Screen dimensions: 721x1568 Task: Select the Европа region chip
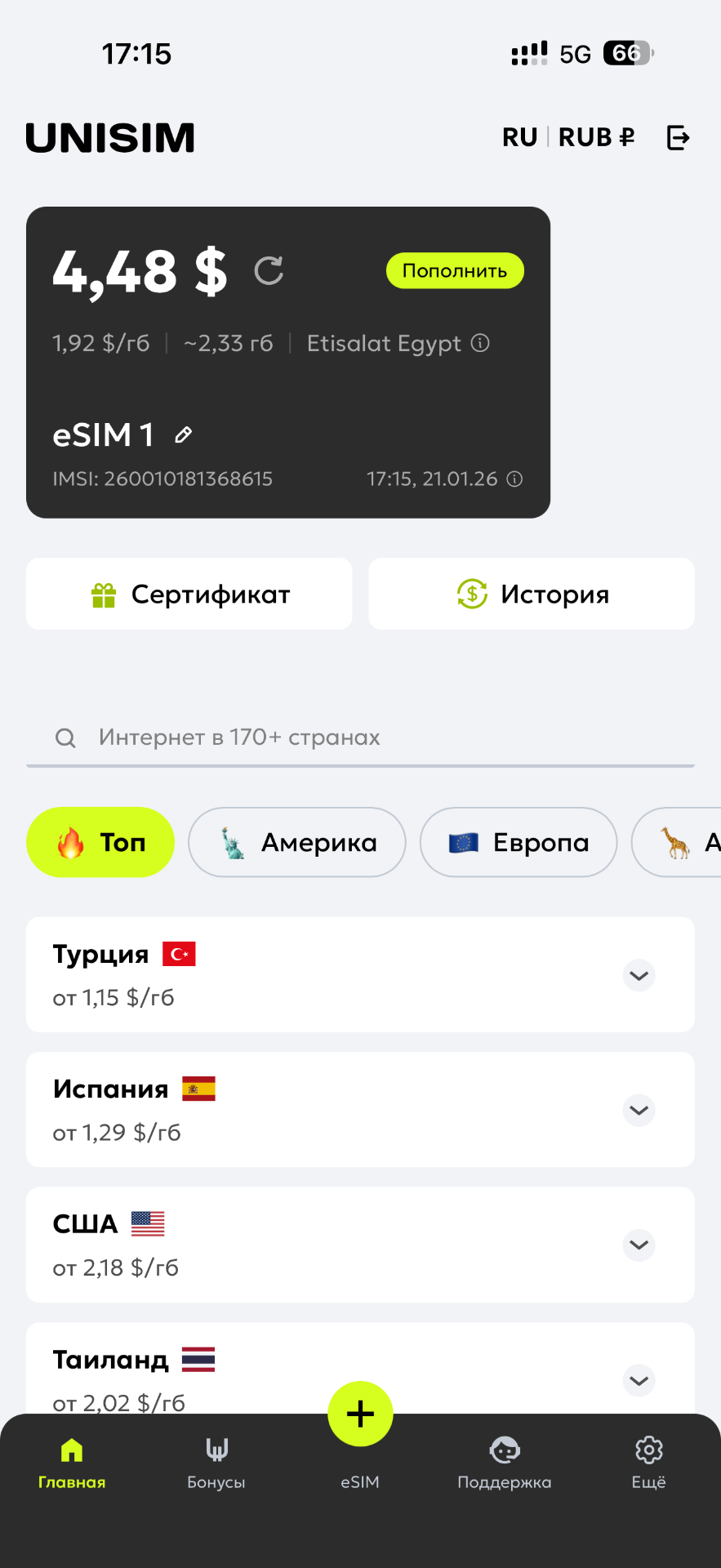point(518,842)
